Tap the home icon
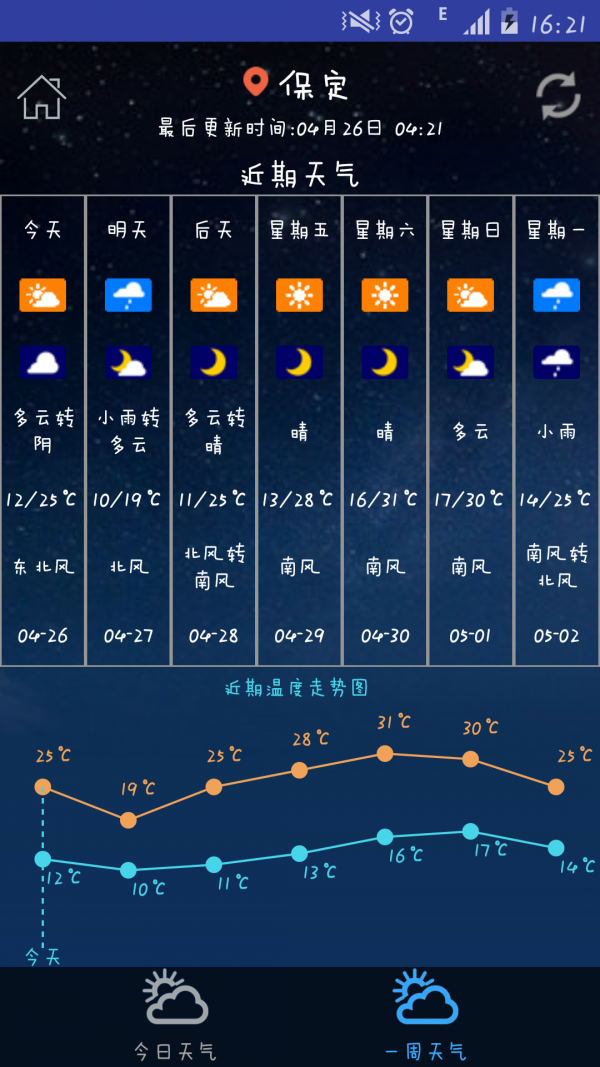 41,97
